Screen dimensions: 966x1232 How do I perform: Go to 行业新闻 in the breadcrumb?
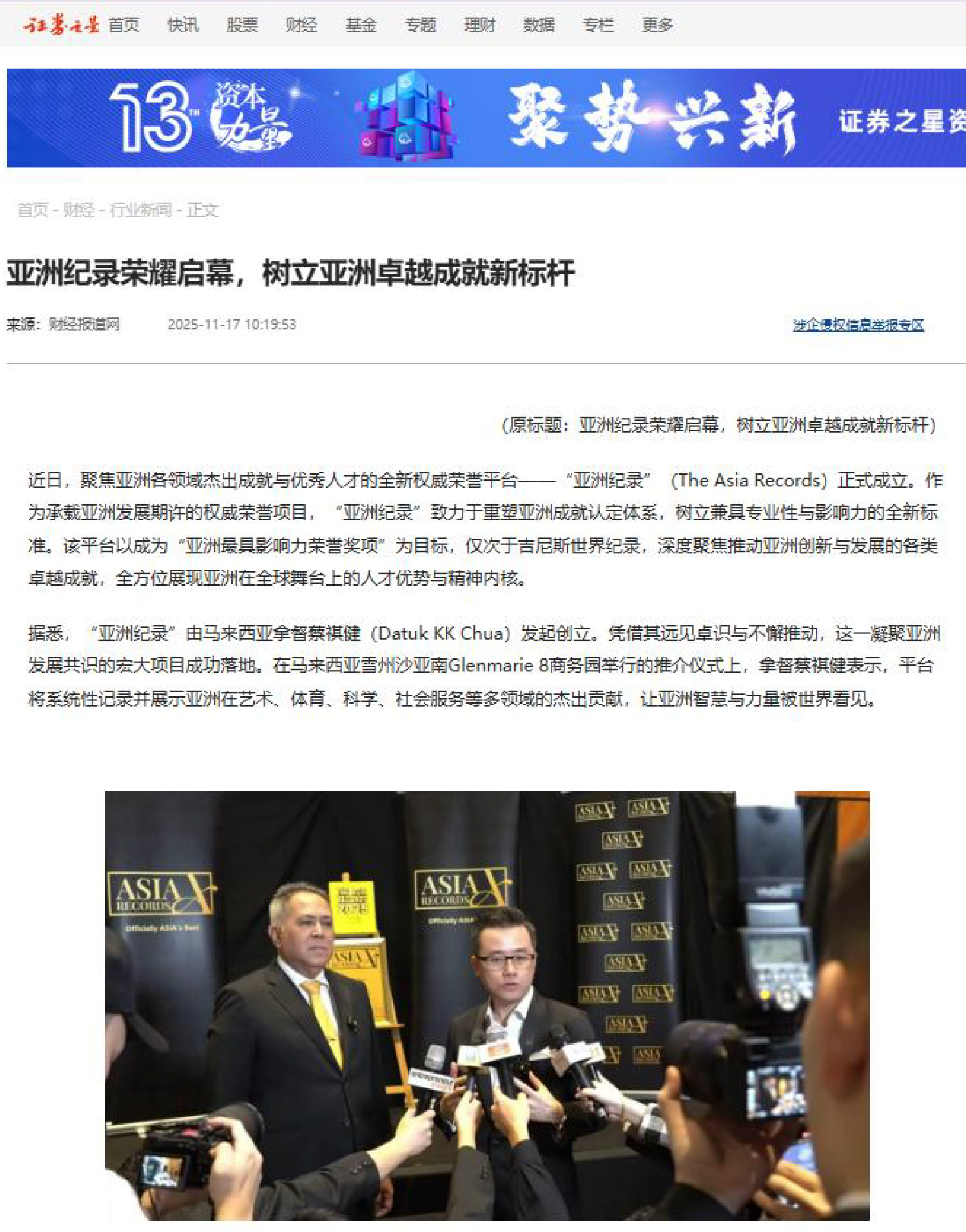tap(140, 210)
